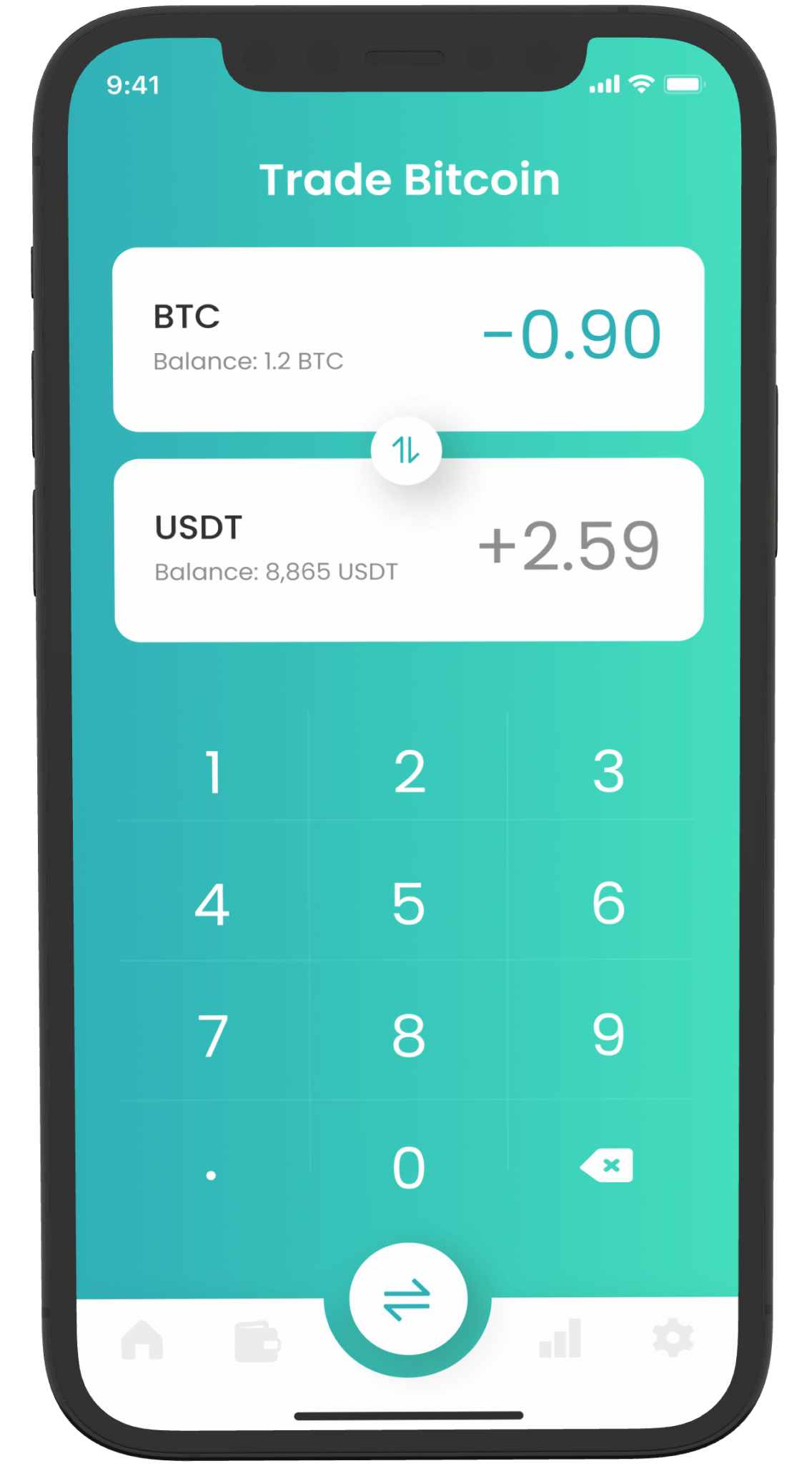Enter digit 8 on keypad
Image resolution: width=812 pixels, height=1476 pixels.
(409, 1036)
